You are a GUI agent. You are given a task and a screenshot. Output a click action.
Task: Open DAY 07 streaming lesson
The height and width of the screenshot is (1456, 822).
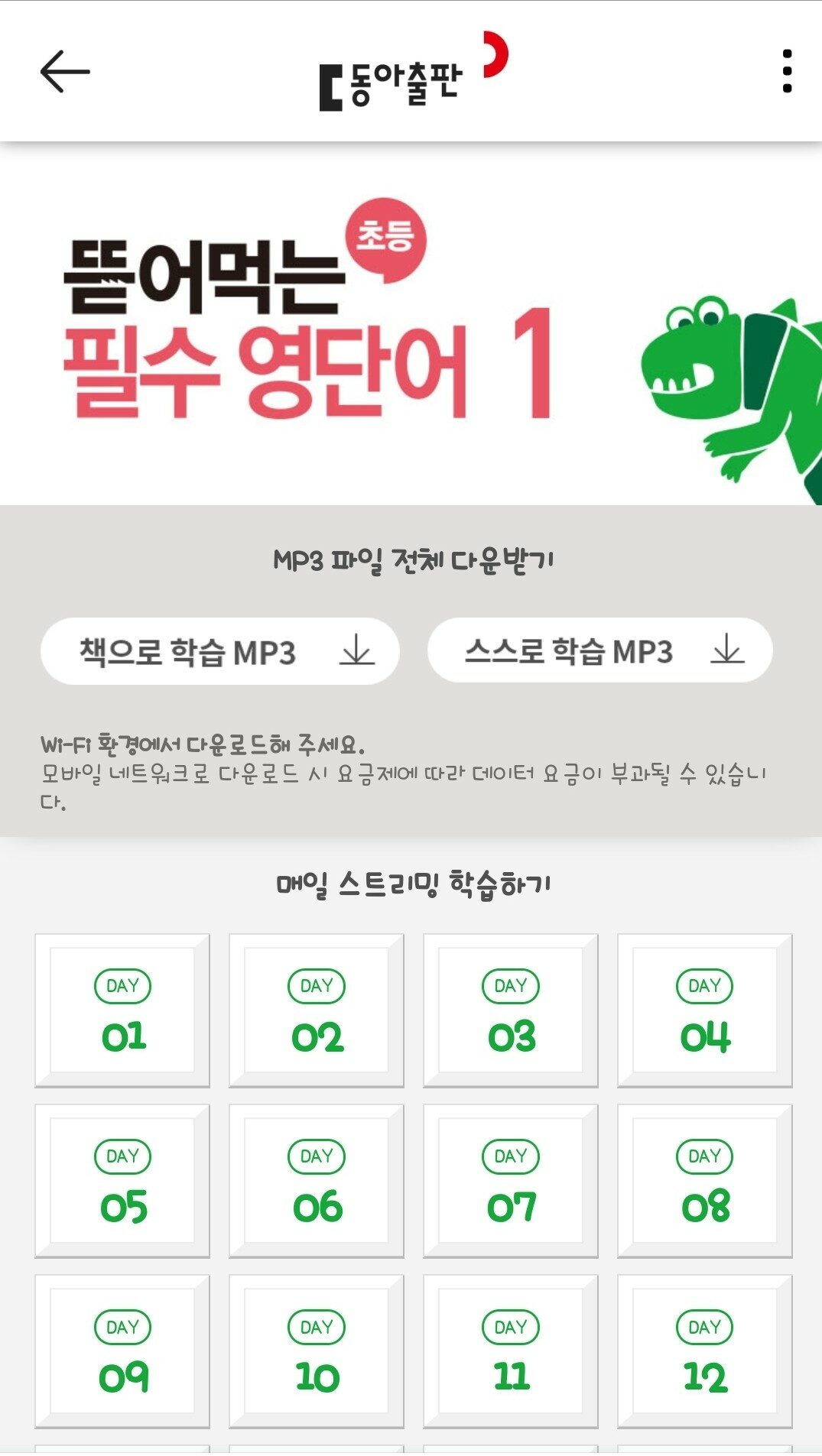[x=511, y=1181]
